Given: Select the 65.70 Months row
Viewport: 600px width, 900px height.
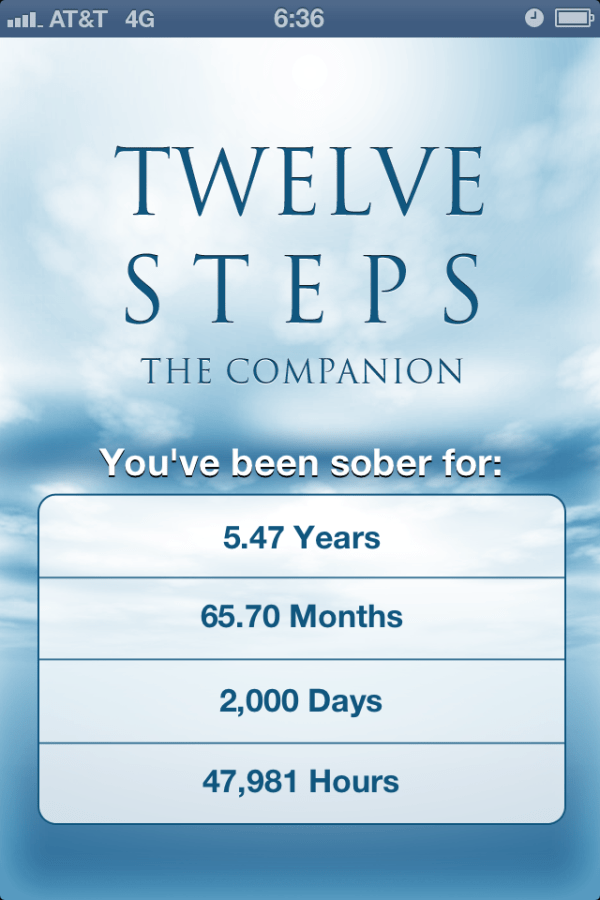Looking at the screenshot, I should pos(301,618).
